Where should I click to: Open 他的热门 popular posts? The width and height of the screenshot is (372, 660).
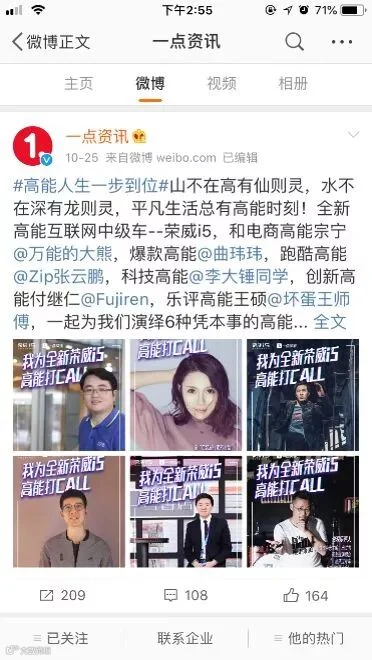(309, 638)
